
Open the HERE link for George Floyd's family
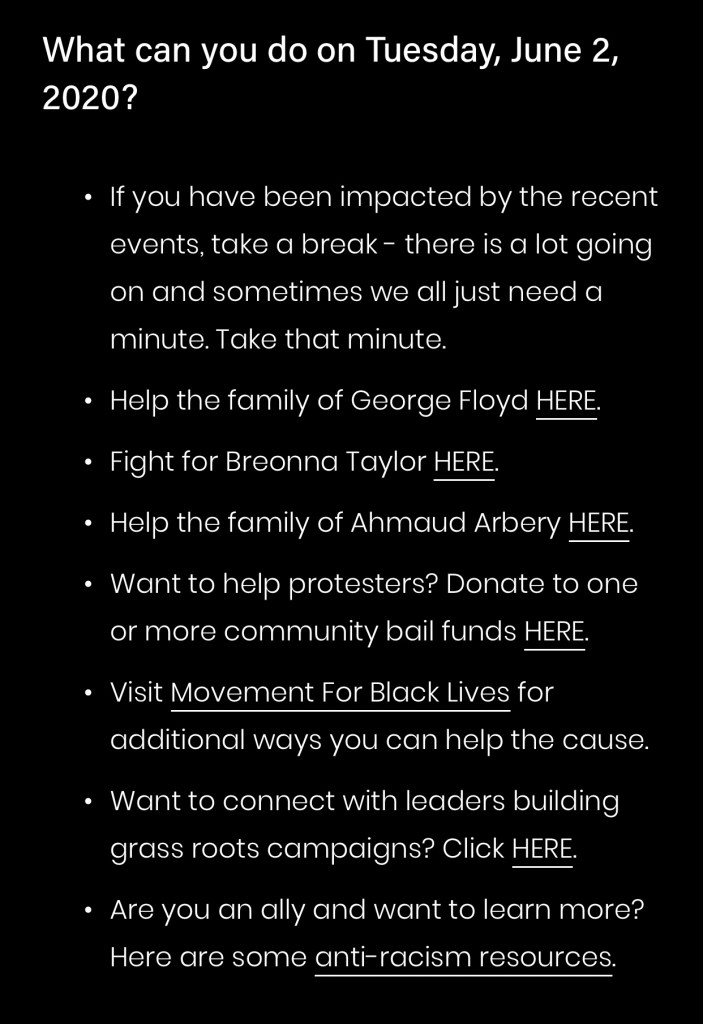click(x=566, y=402)
